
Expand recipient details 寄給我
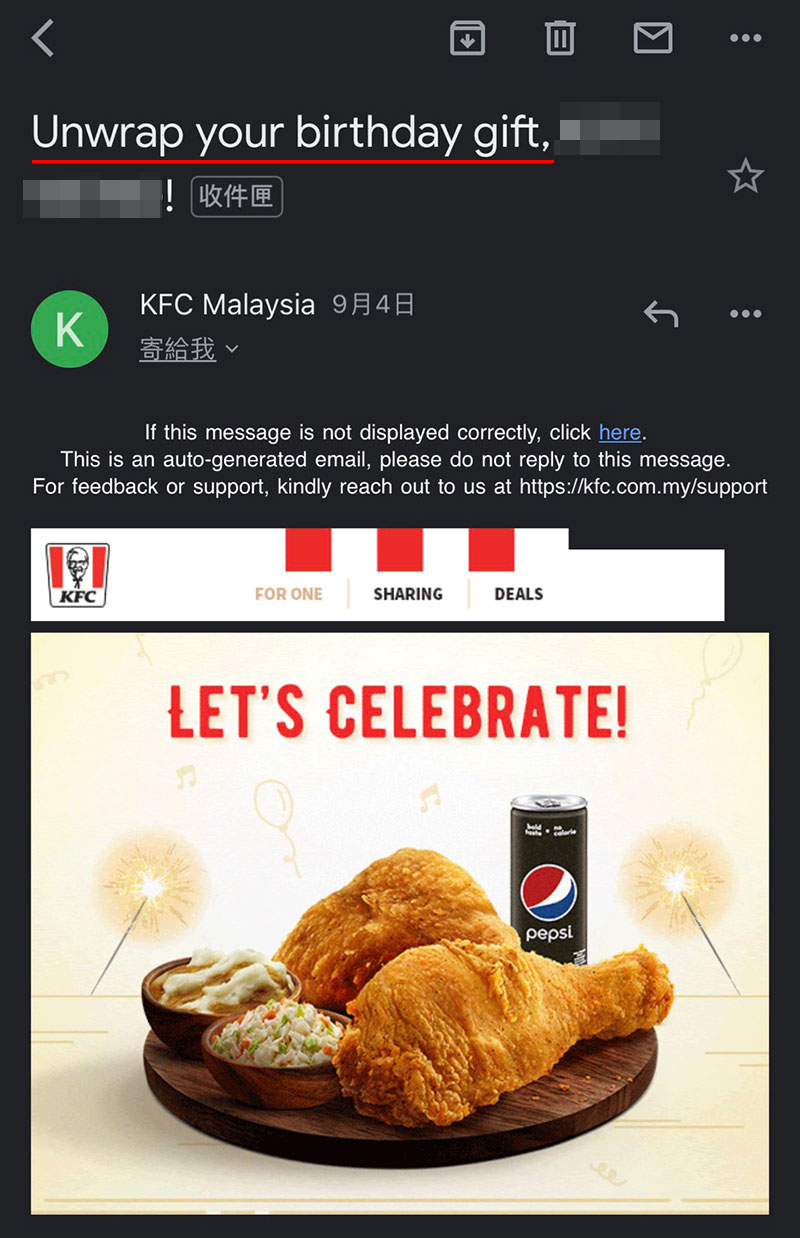click(x=189, y=349)
